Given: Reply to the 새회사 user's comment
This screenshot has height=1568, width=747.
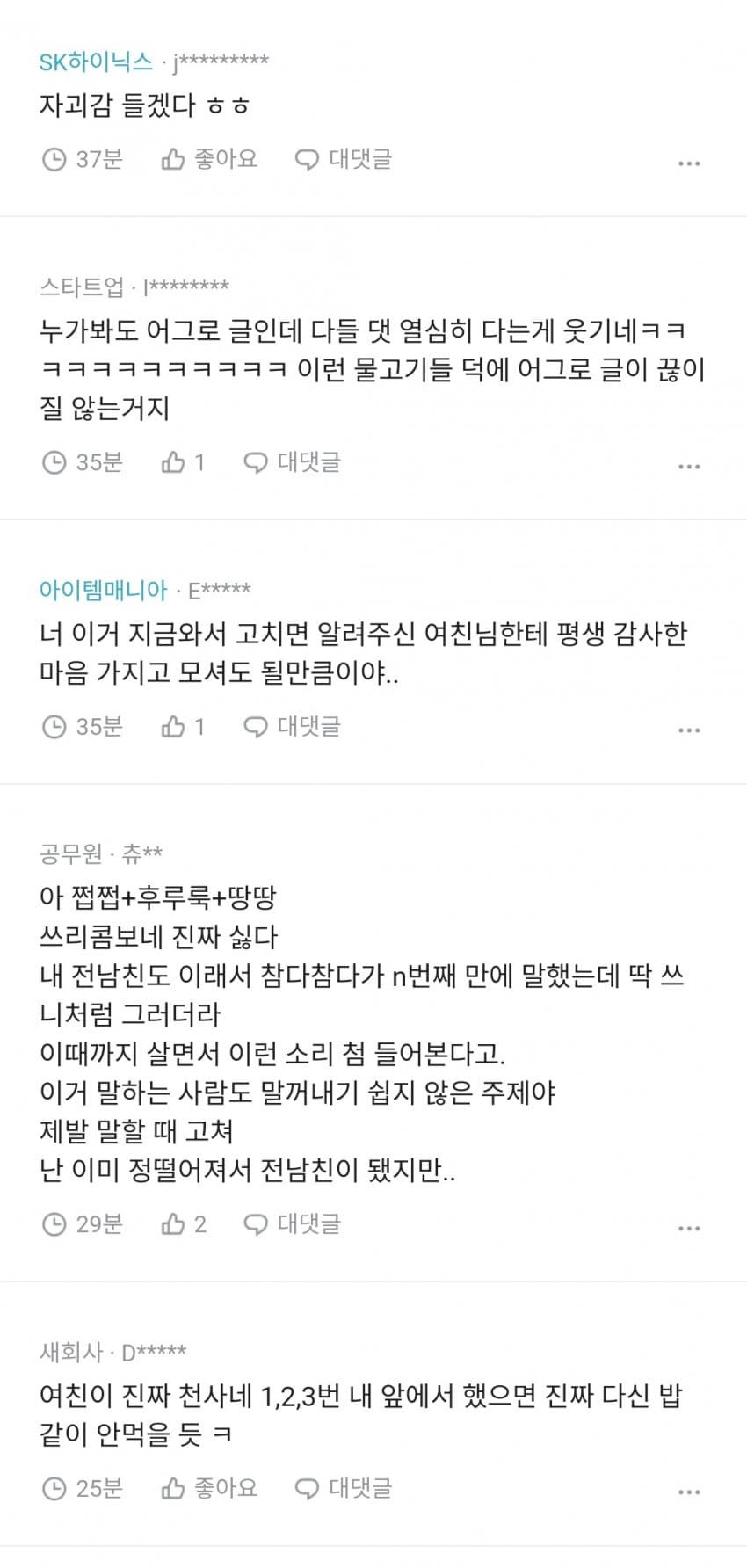Looking at the screenshot, I should [x=343, y=1488].
